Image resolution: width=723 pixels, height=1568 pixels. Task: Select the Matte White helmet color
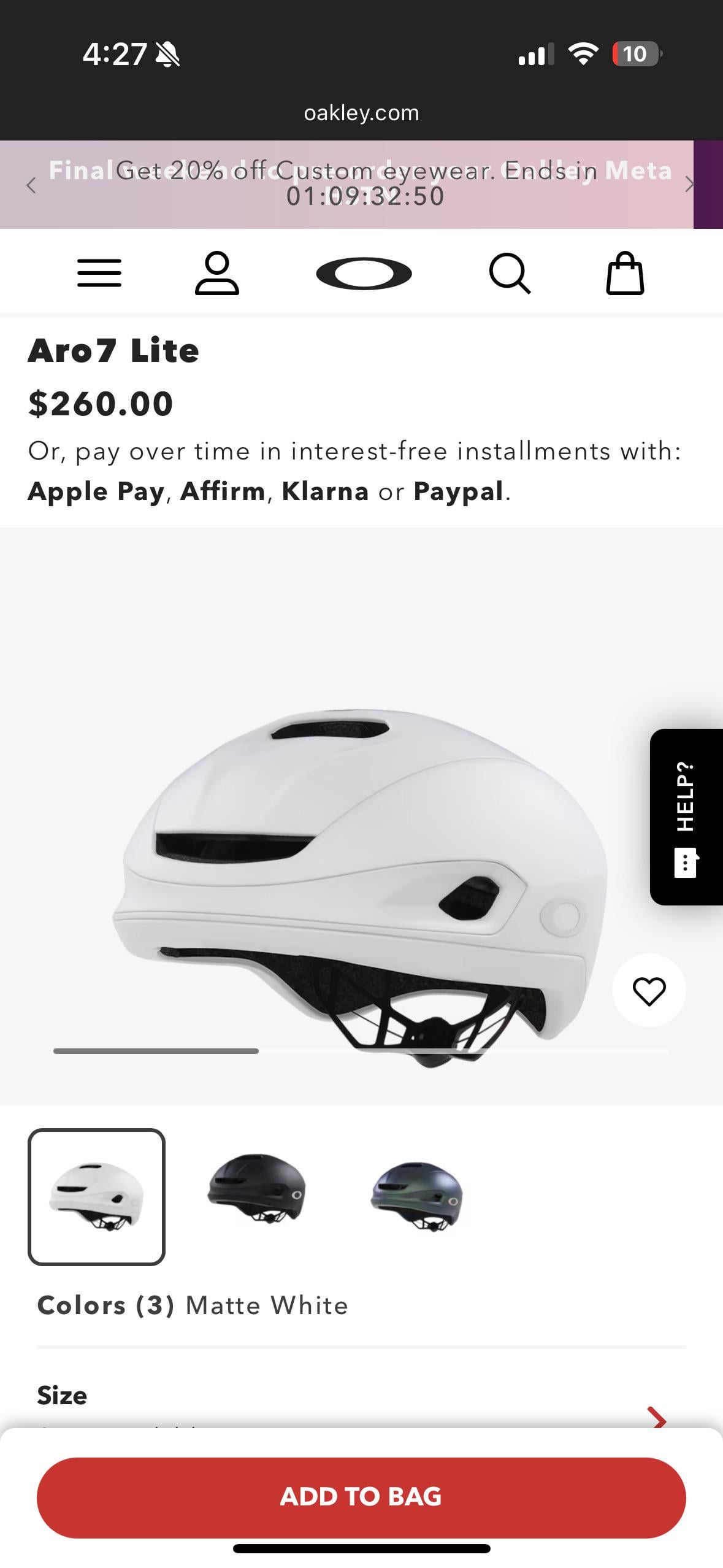point(96,1197)
